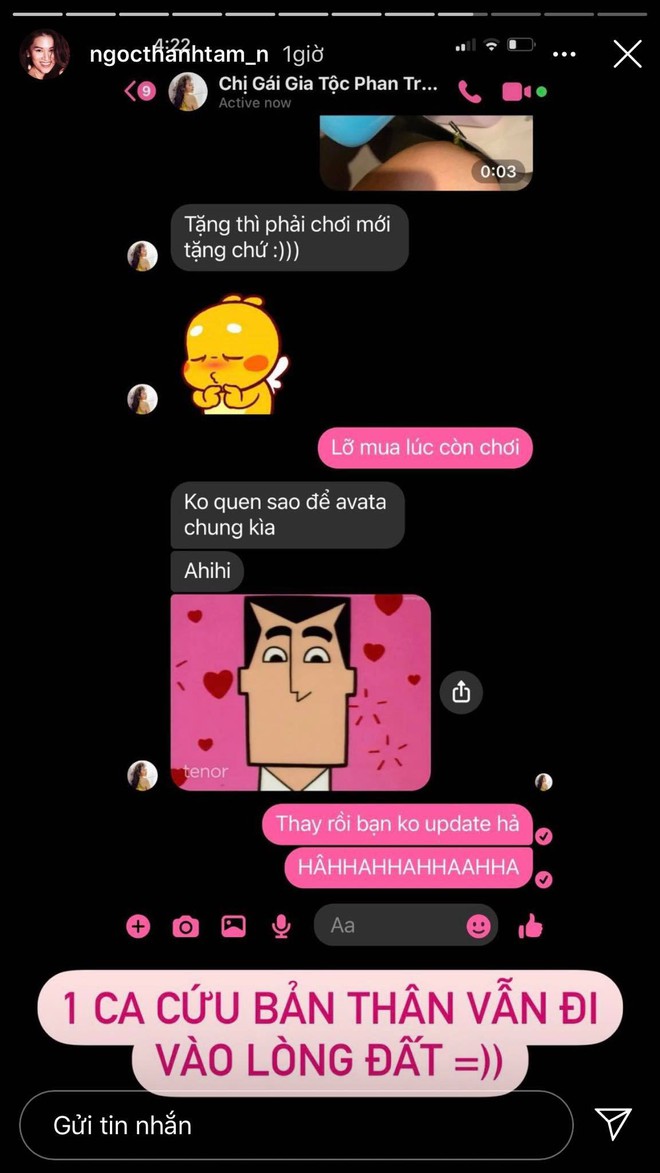Open the story's three-dot options menu

click(564, 54)
